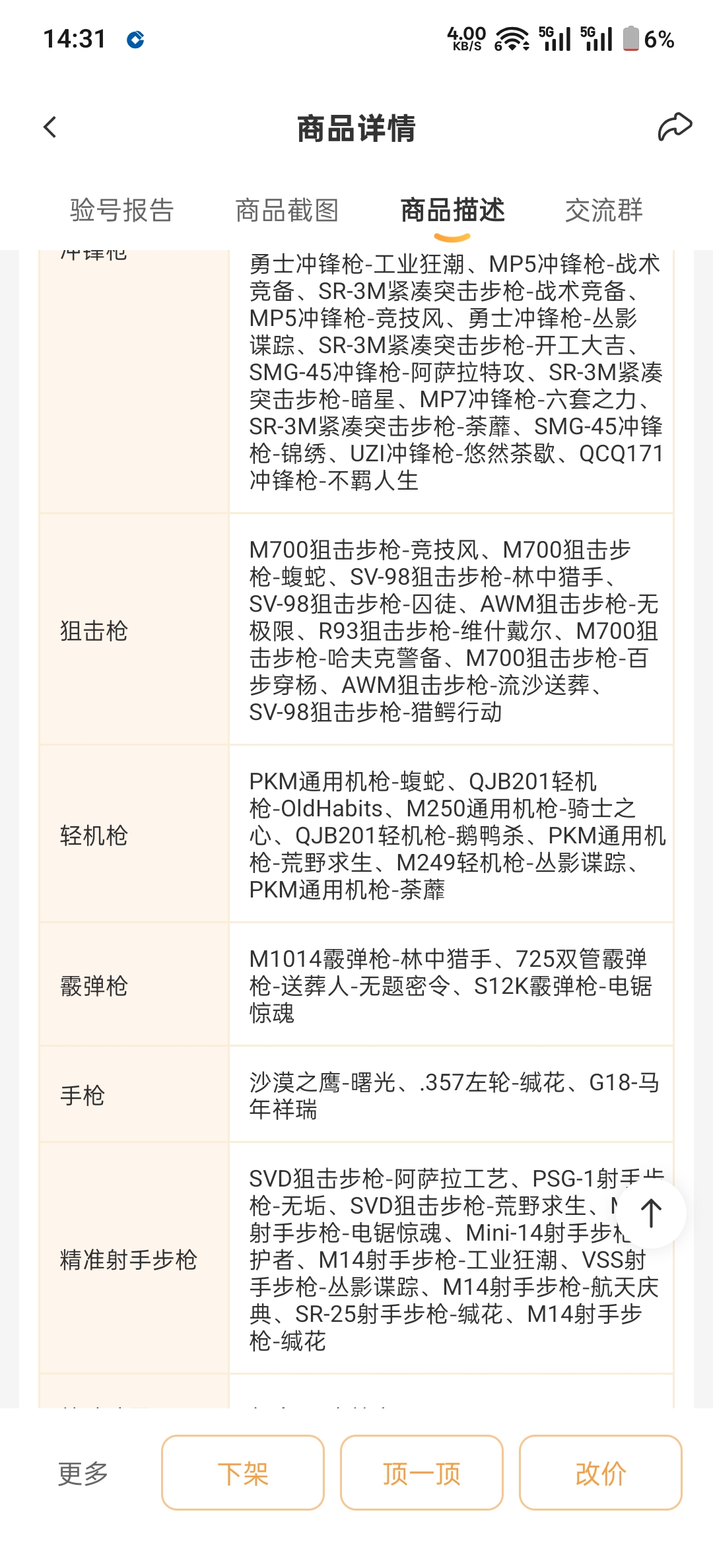The image size is (713, 1568).
Task: Share this product listing
Action: click(674, 127)
